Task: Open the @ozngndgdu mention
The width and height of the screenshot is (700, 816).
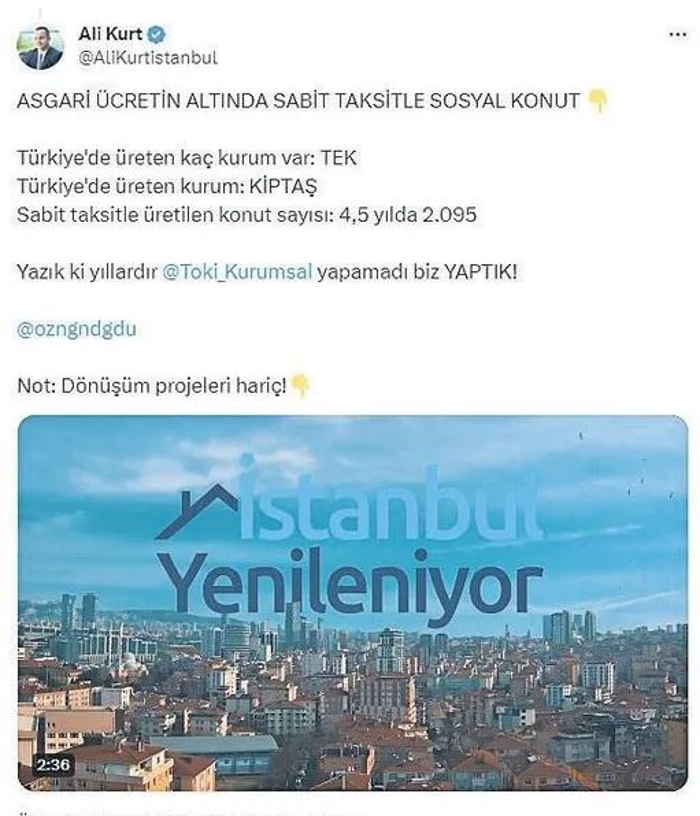Action: click(x=77, y=329)
